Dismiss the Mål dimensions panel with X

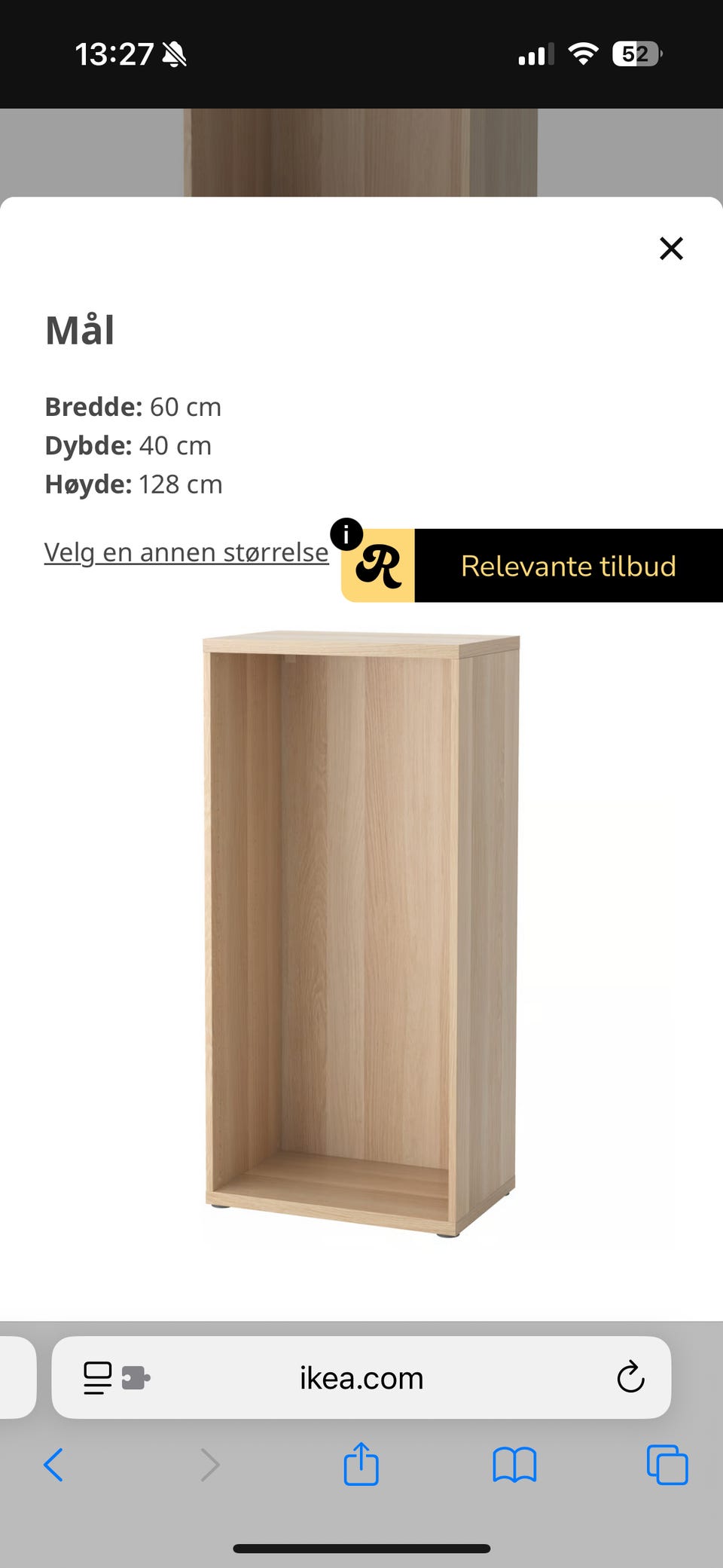click(671, 249)
